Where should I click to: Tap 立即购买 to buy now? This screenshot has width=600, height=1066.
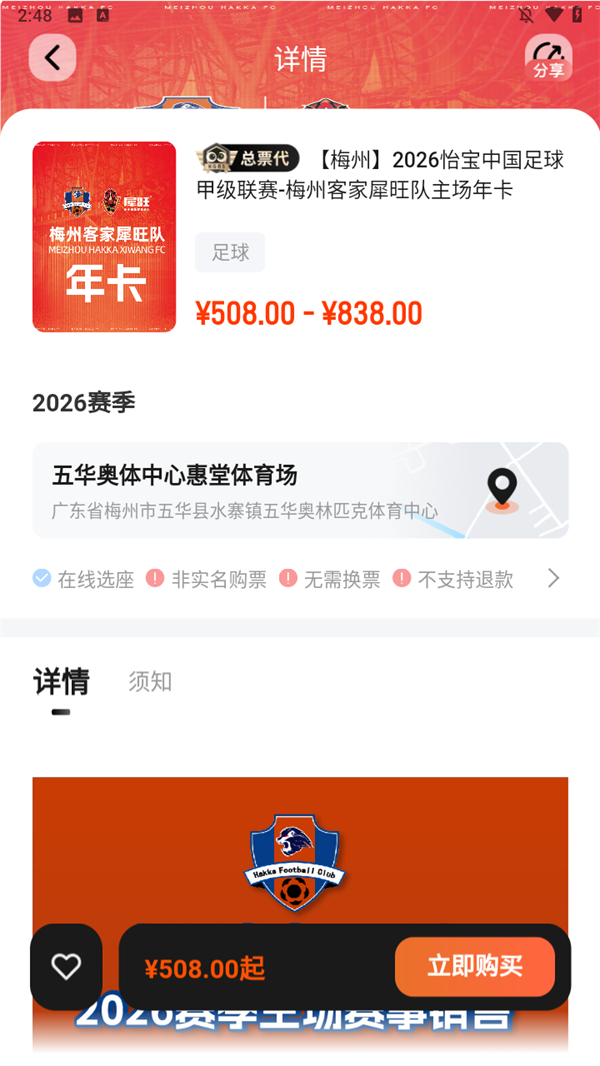(x=475, y=966)
